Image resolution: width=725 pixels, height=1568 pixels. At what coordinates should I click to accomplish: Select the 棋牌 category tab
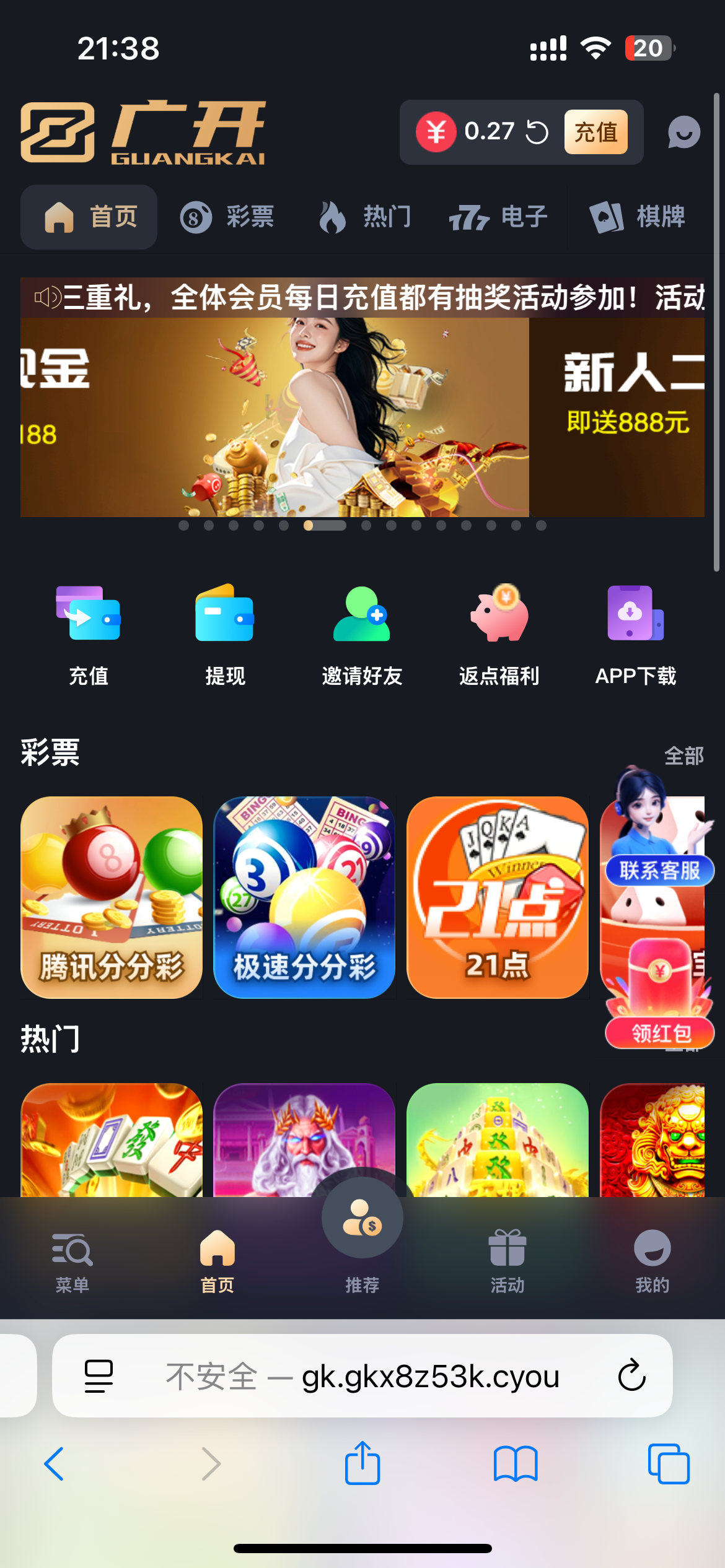pyautogui.click(x=638, y=217)
